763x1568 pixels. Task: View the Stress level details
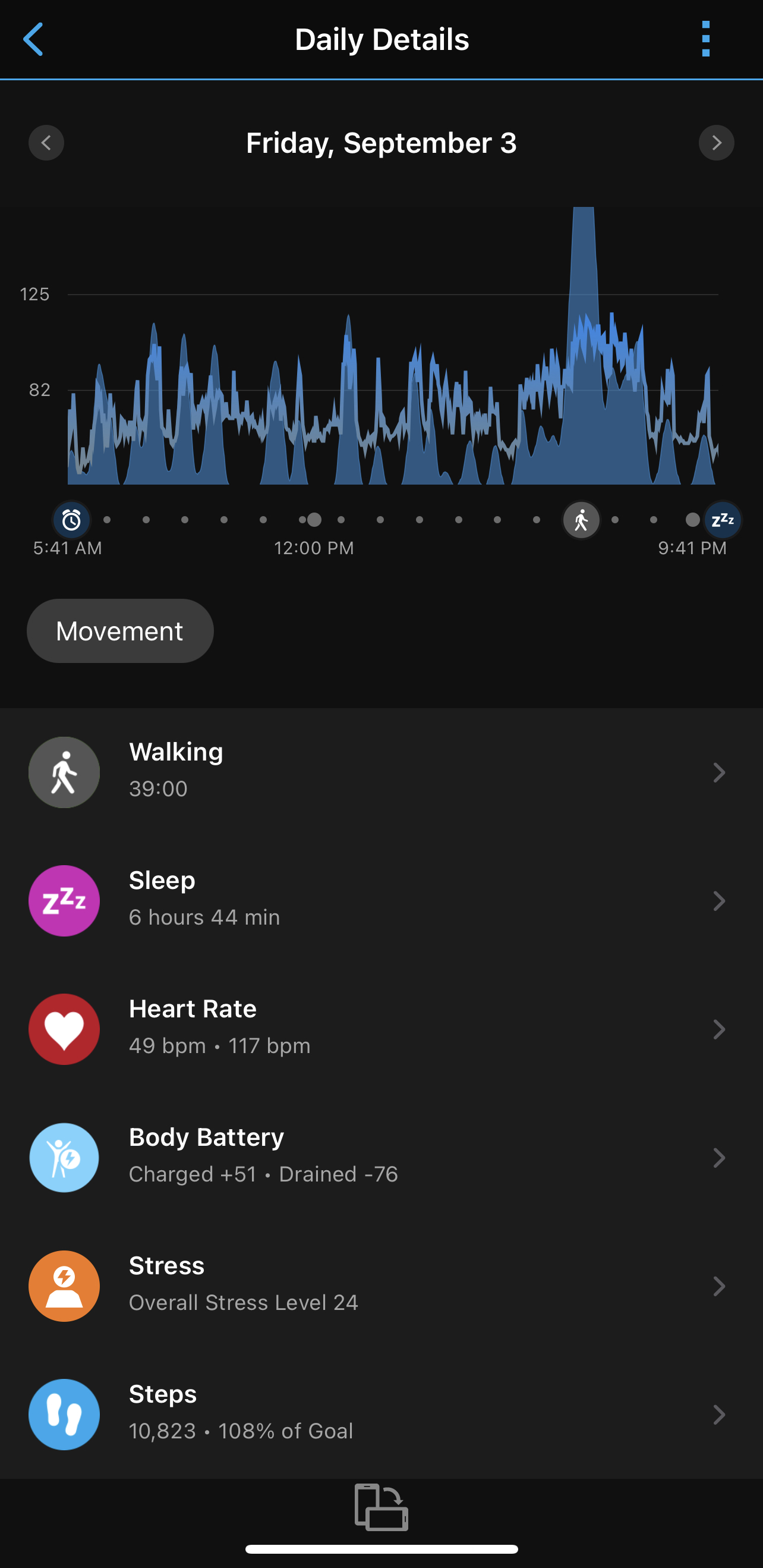click(x=381, y=1286)
